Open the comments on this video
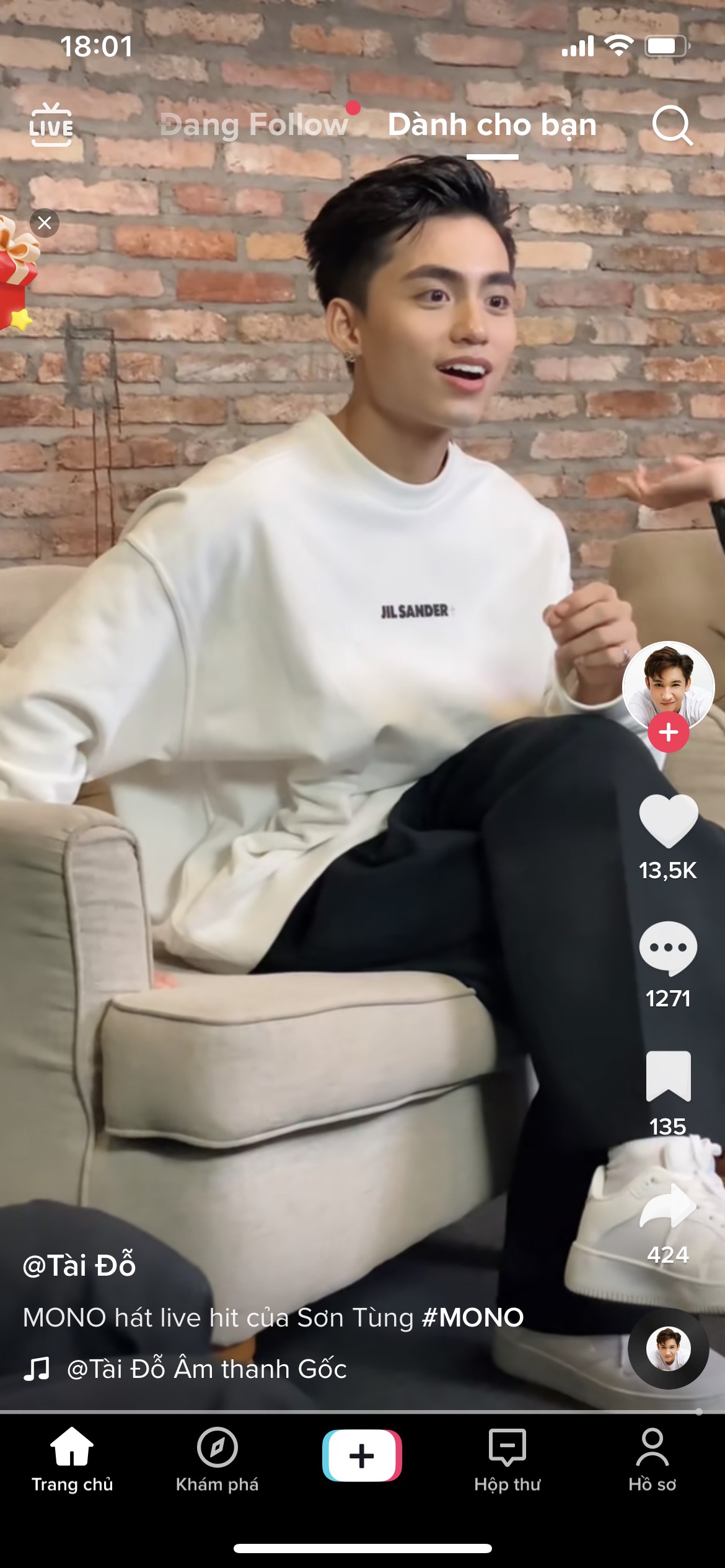 668,949
